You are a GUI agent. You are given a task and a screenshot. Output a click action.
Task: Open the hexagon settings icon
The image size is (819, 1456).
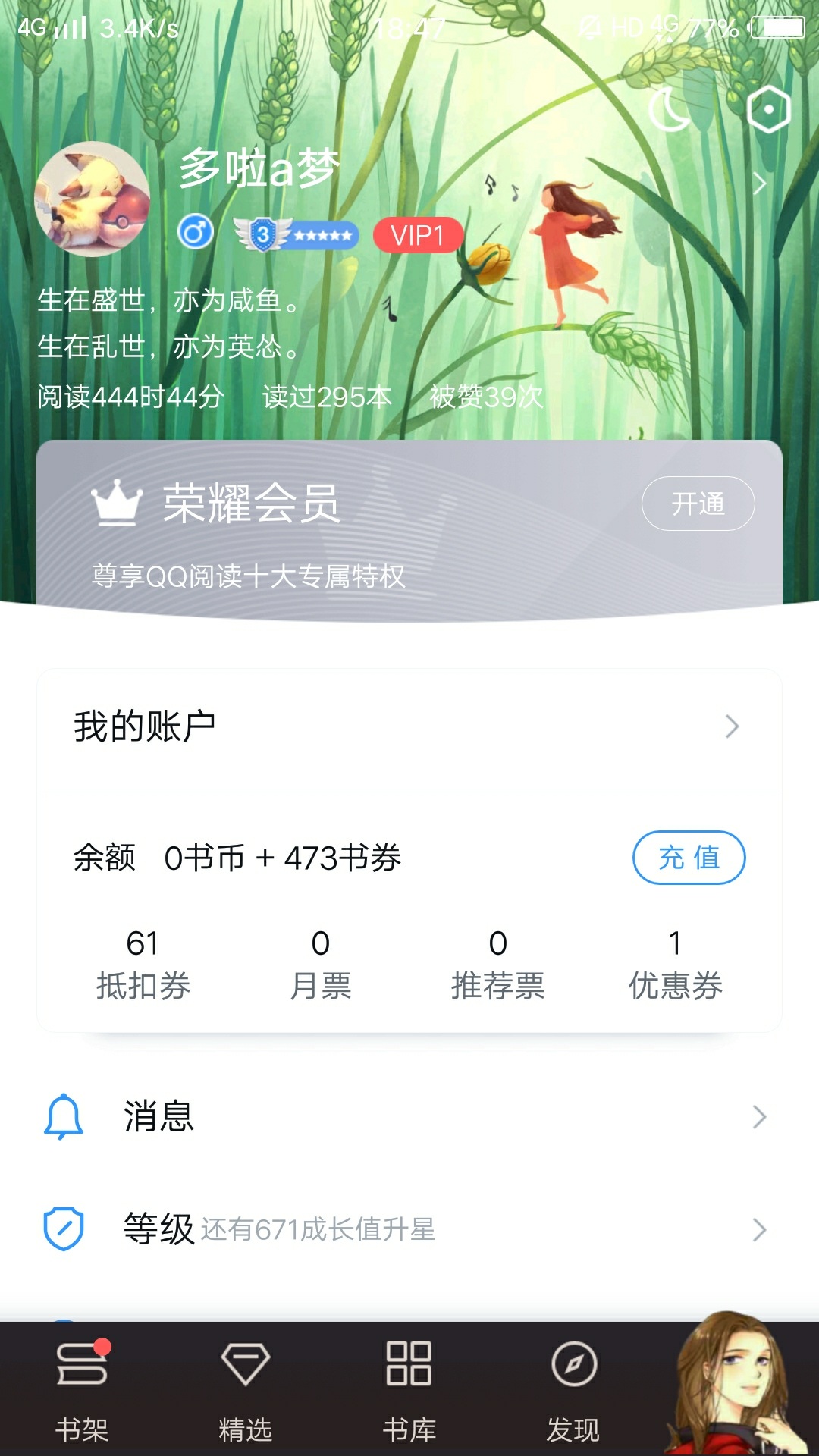[768, 110]
